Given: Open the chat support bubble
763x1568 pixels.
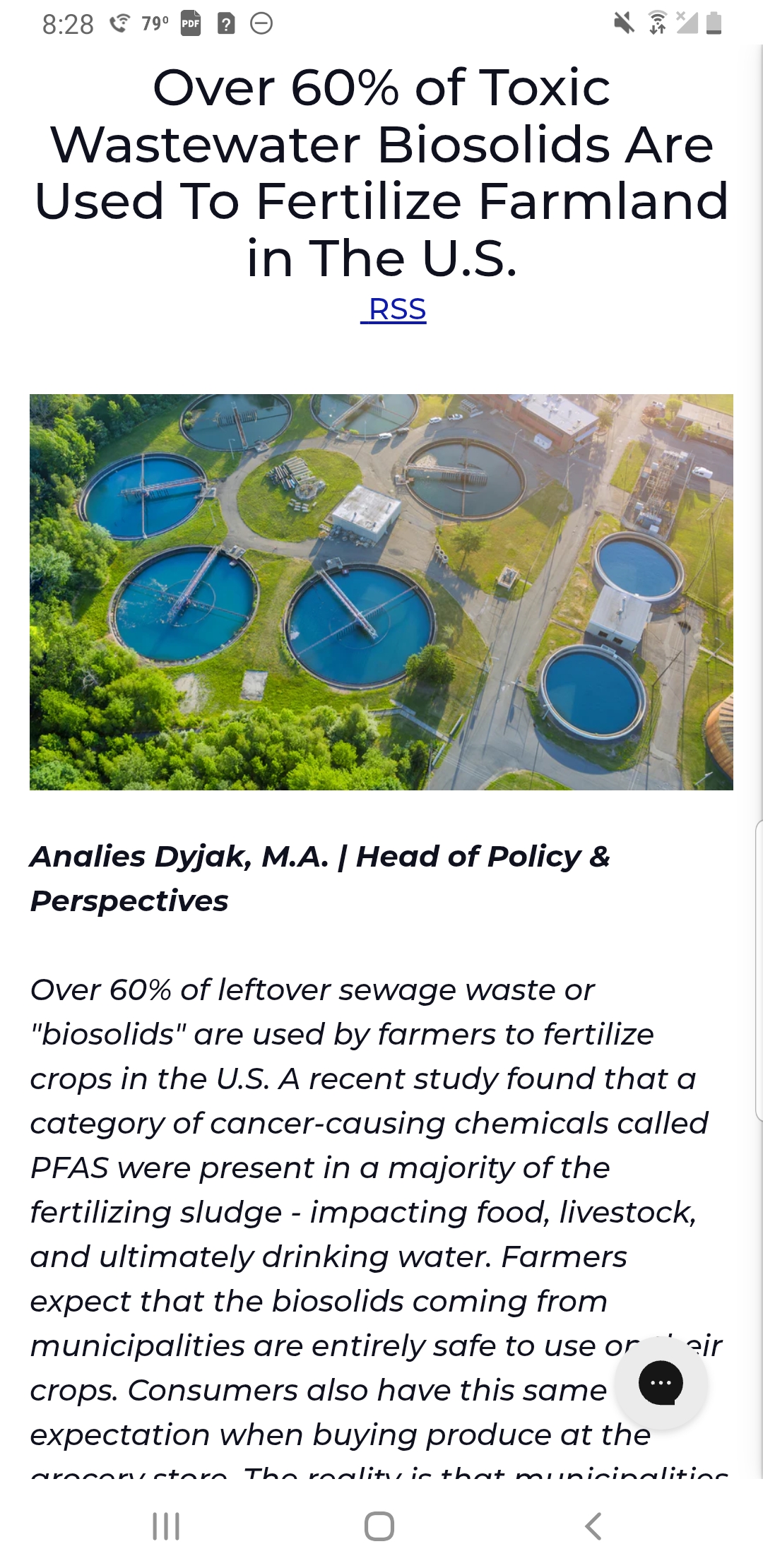Looking at the screenshot, I should point(661,1382).
